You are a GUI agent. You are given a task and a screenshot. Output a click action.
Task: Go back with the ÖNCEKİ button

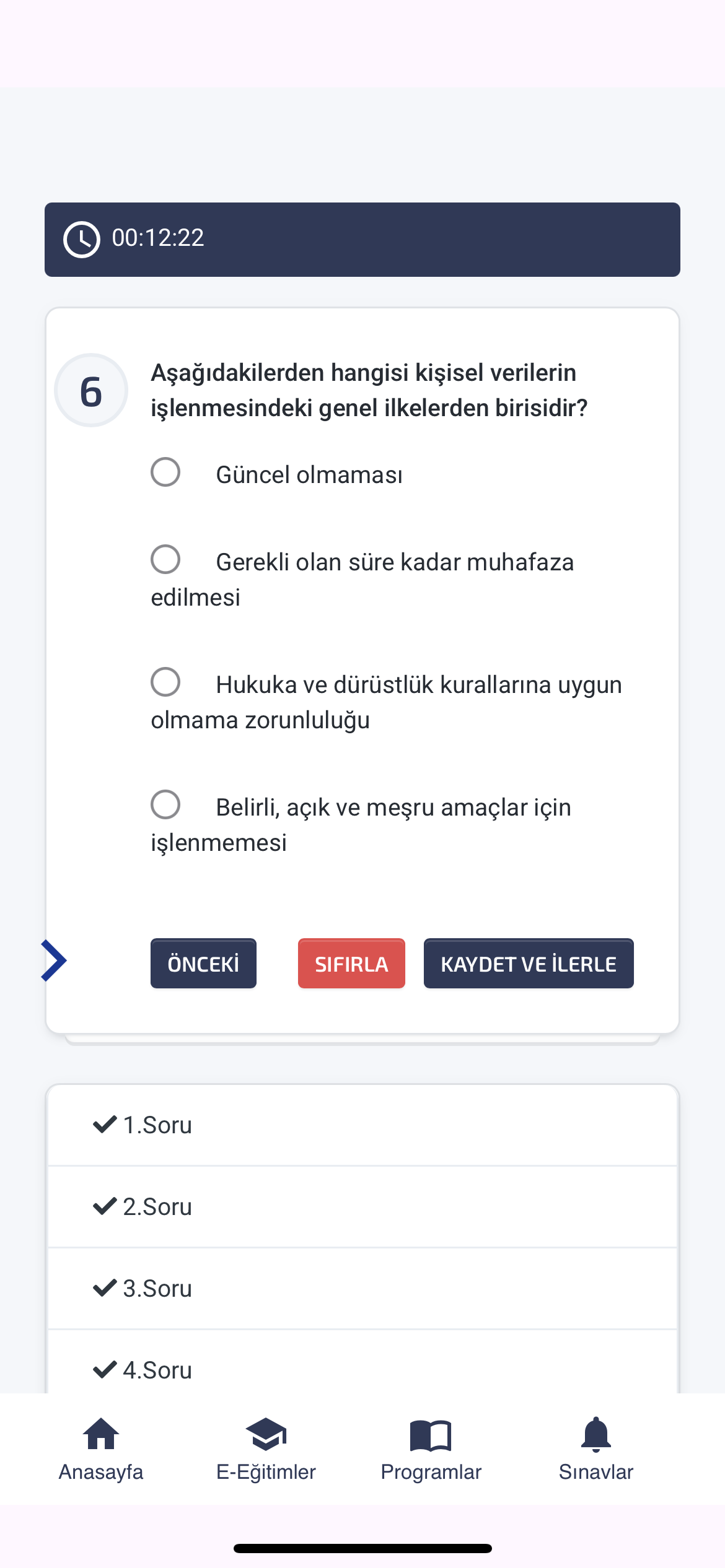[203, 964]
